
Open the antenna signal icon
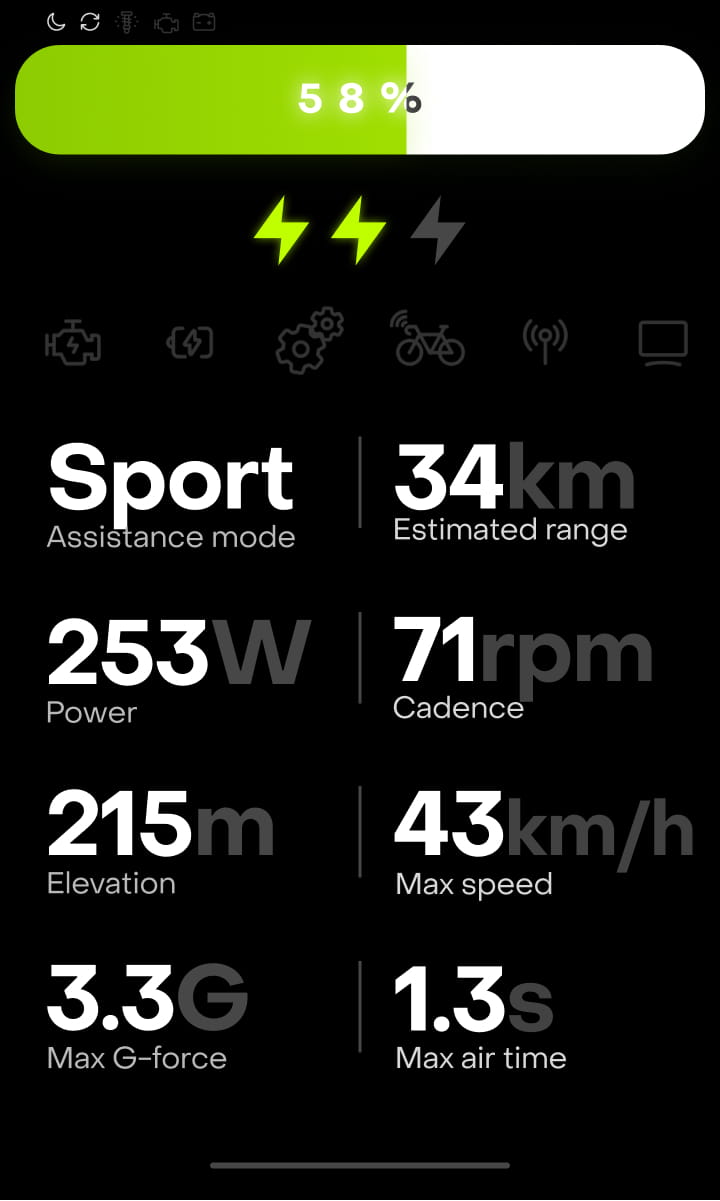pyautogui.click(x=545, y=342)
